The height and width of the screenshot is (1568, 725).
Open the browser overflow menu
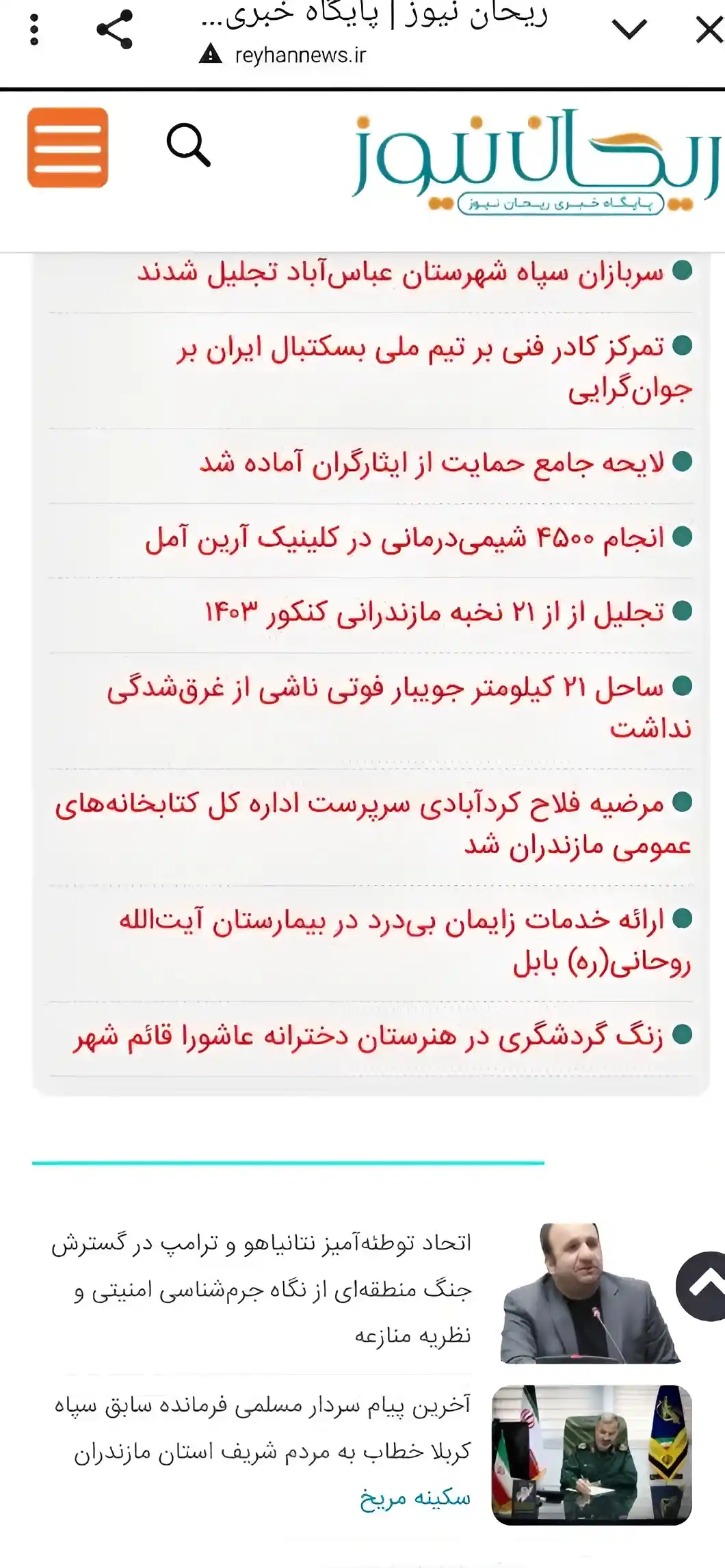tap(34, 30)
